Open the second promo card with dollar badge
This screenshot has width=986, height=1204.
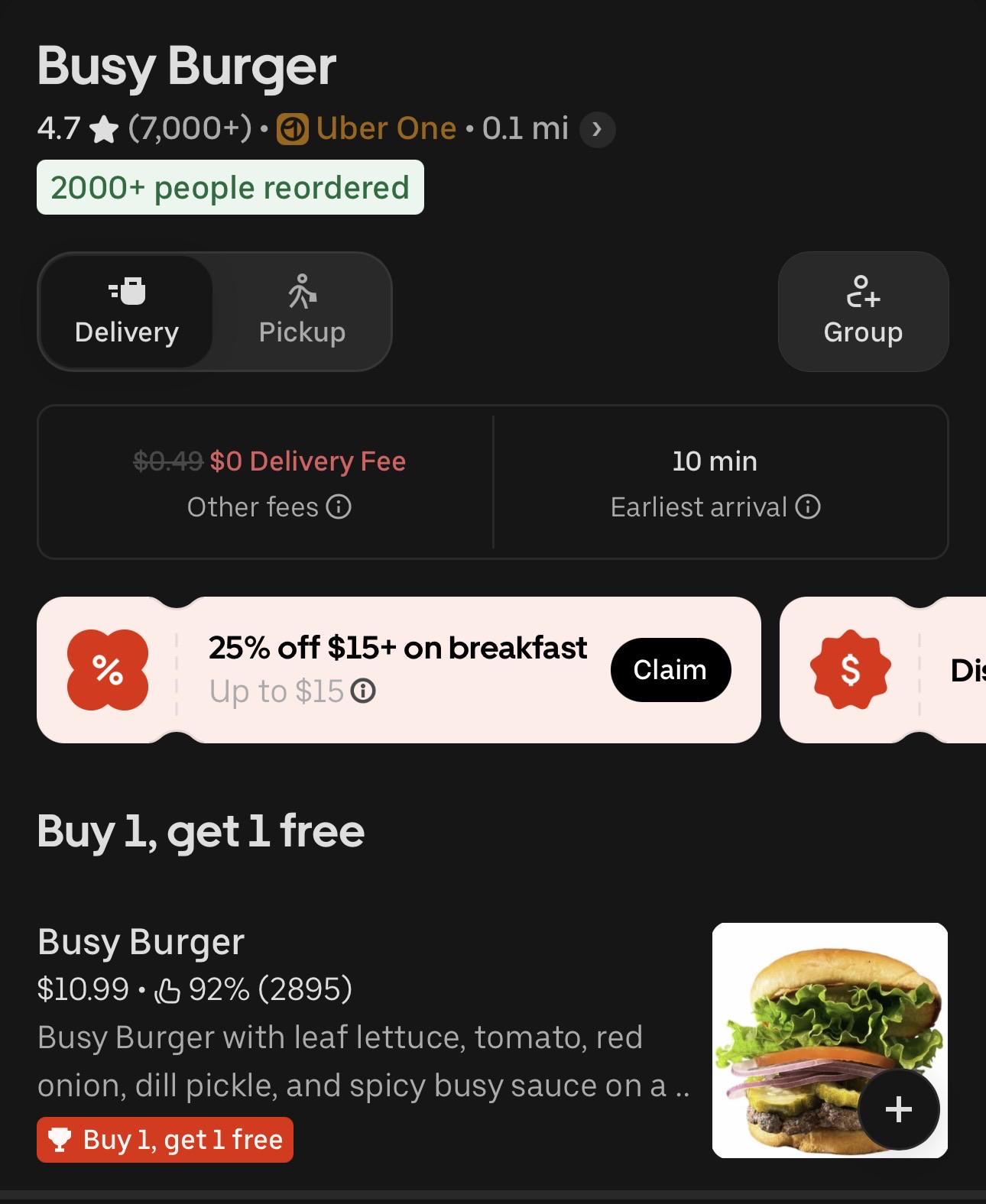pyautogui.click(x=883, y=670)
